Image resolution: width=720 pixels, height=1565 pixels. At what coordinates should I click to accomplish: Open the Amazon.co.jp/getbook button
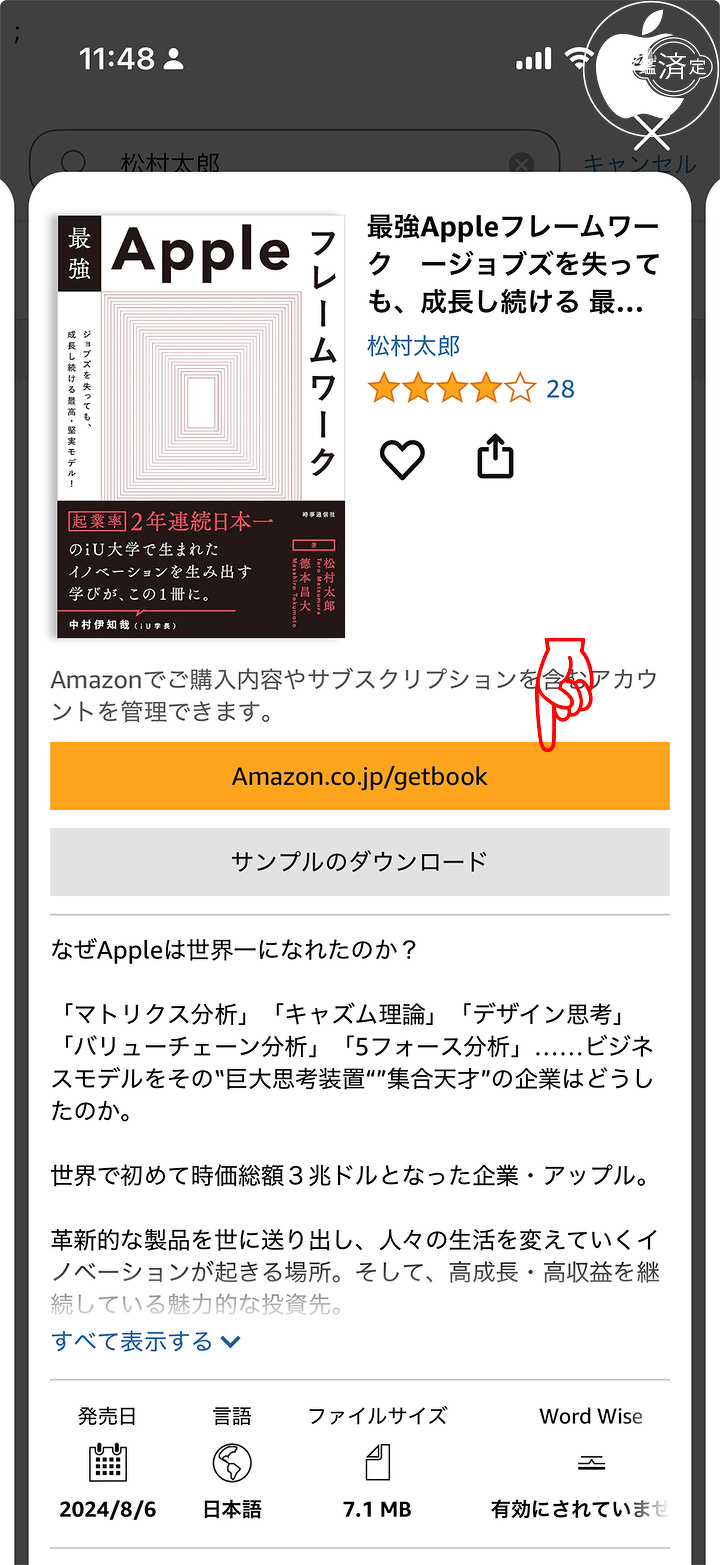(359, 776)
